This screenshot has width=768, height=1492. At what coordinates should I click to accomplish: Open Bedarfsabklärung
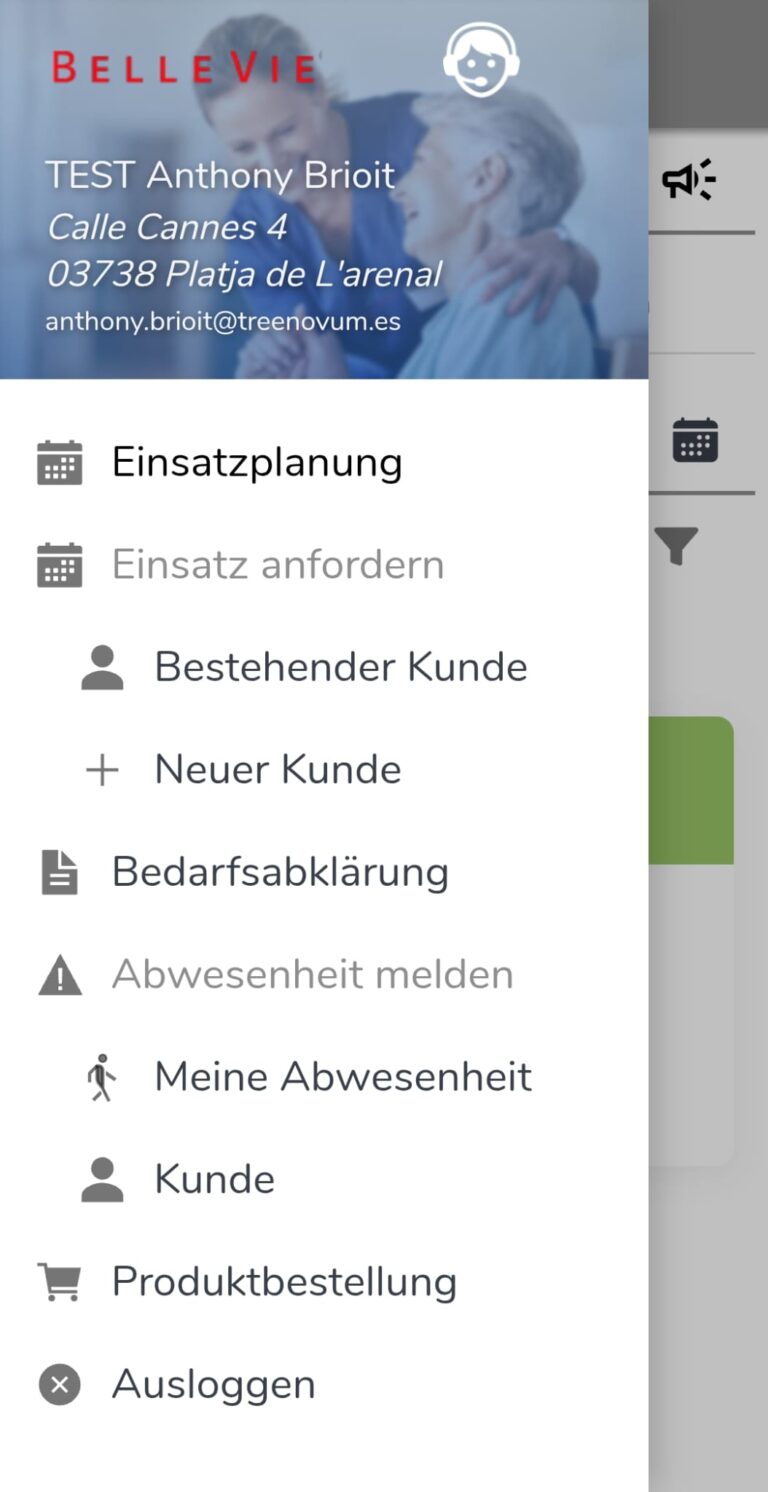(x=279, y=872)
